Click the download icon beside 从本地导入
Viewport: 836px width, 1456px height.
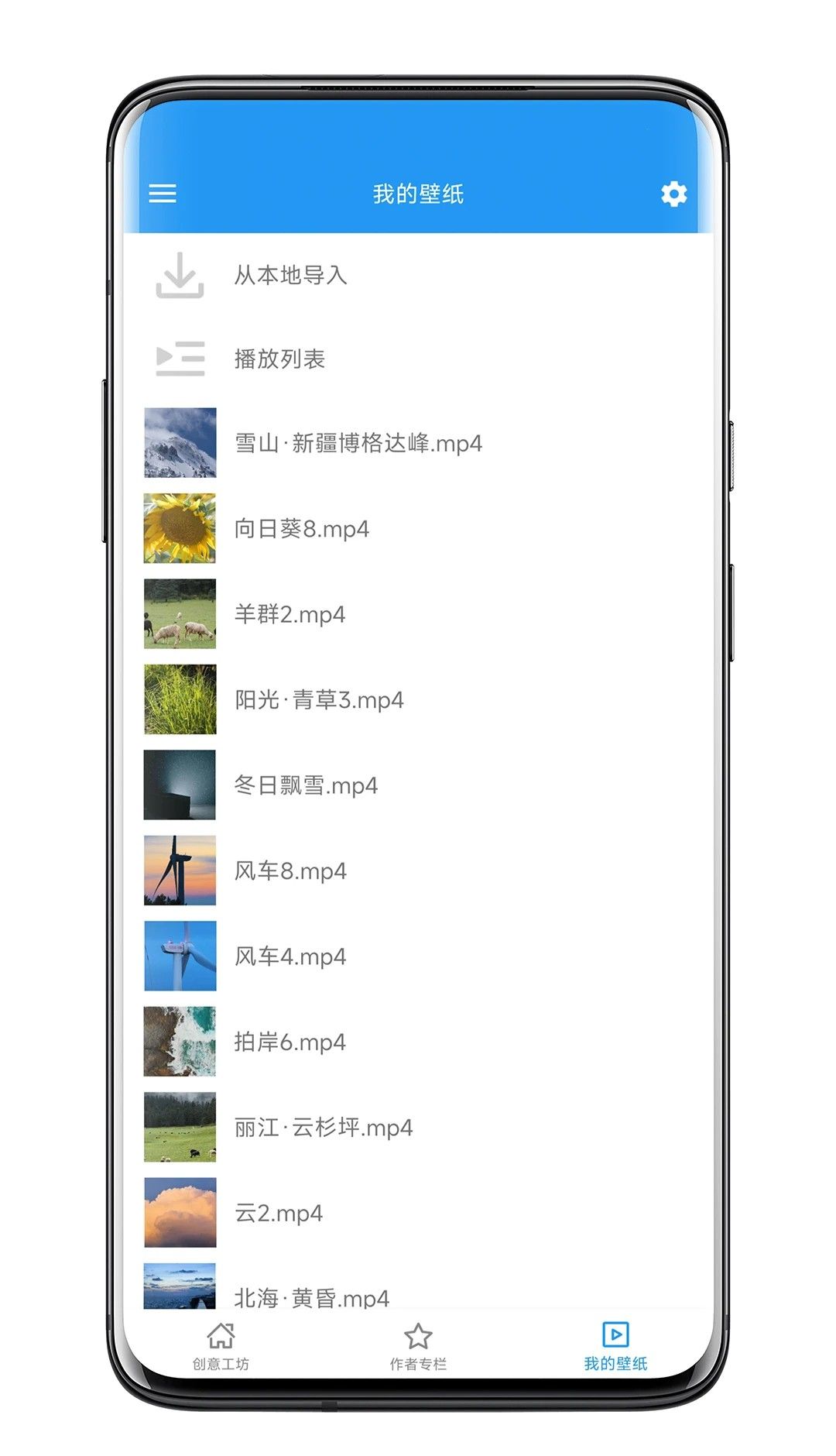pos(180,276)
